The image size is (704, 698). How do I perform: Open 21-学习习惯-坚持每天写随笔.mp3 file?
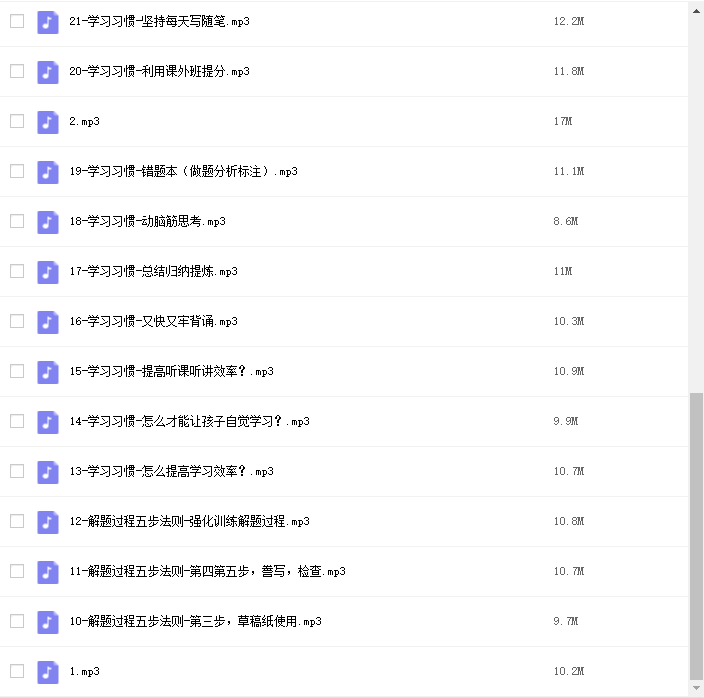[x=159, y=21]
